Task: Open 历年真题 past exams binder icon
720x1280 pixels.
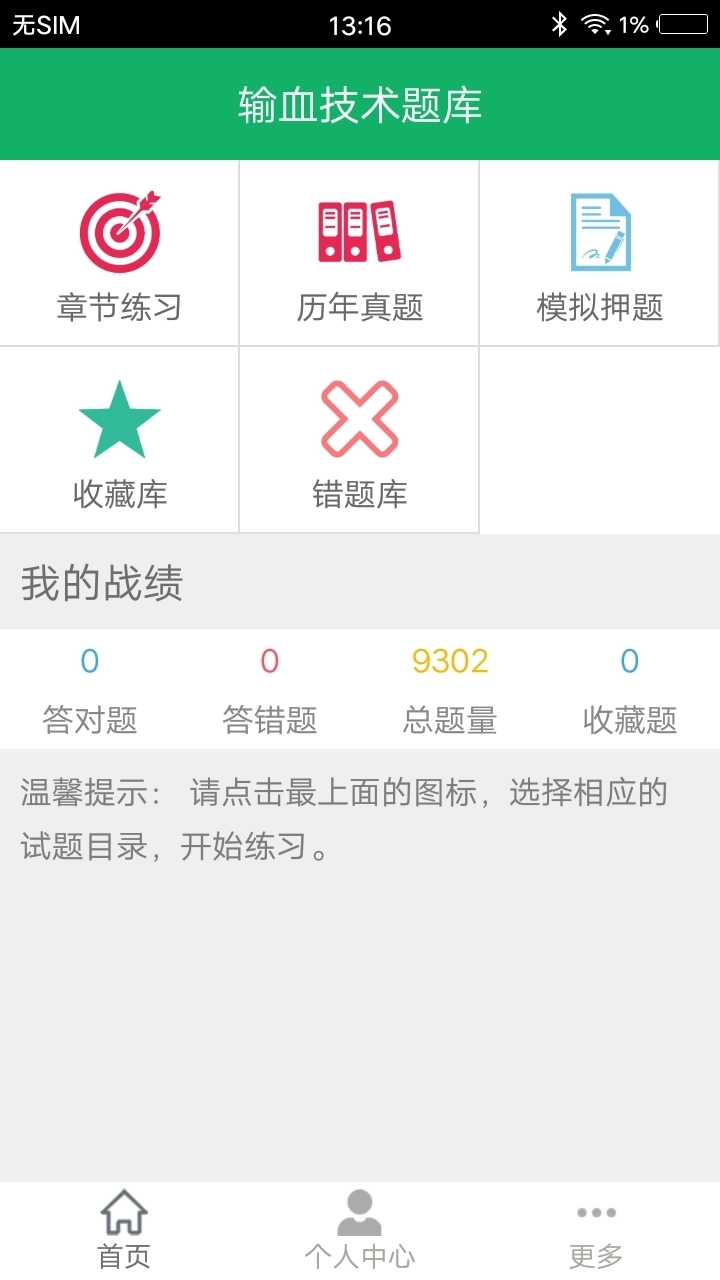Action: [359, 250]
